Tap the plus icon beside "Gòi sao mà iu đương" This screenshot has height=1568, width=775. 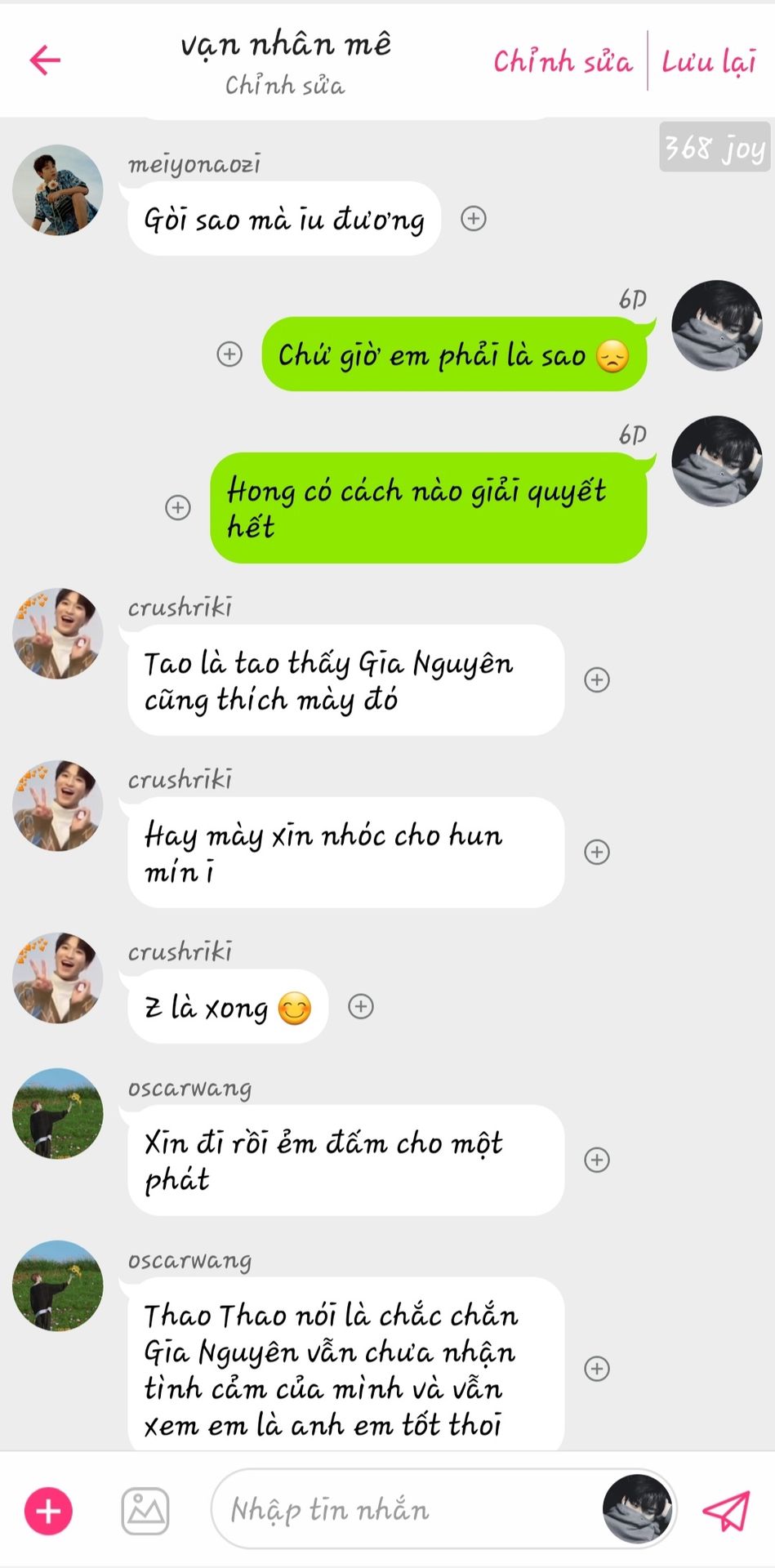pyautogui.click(x=474, y=218)
